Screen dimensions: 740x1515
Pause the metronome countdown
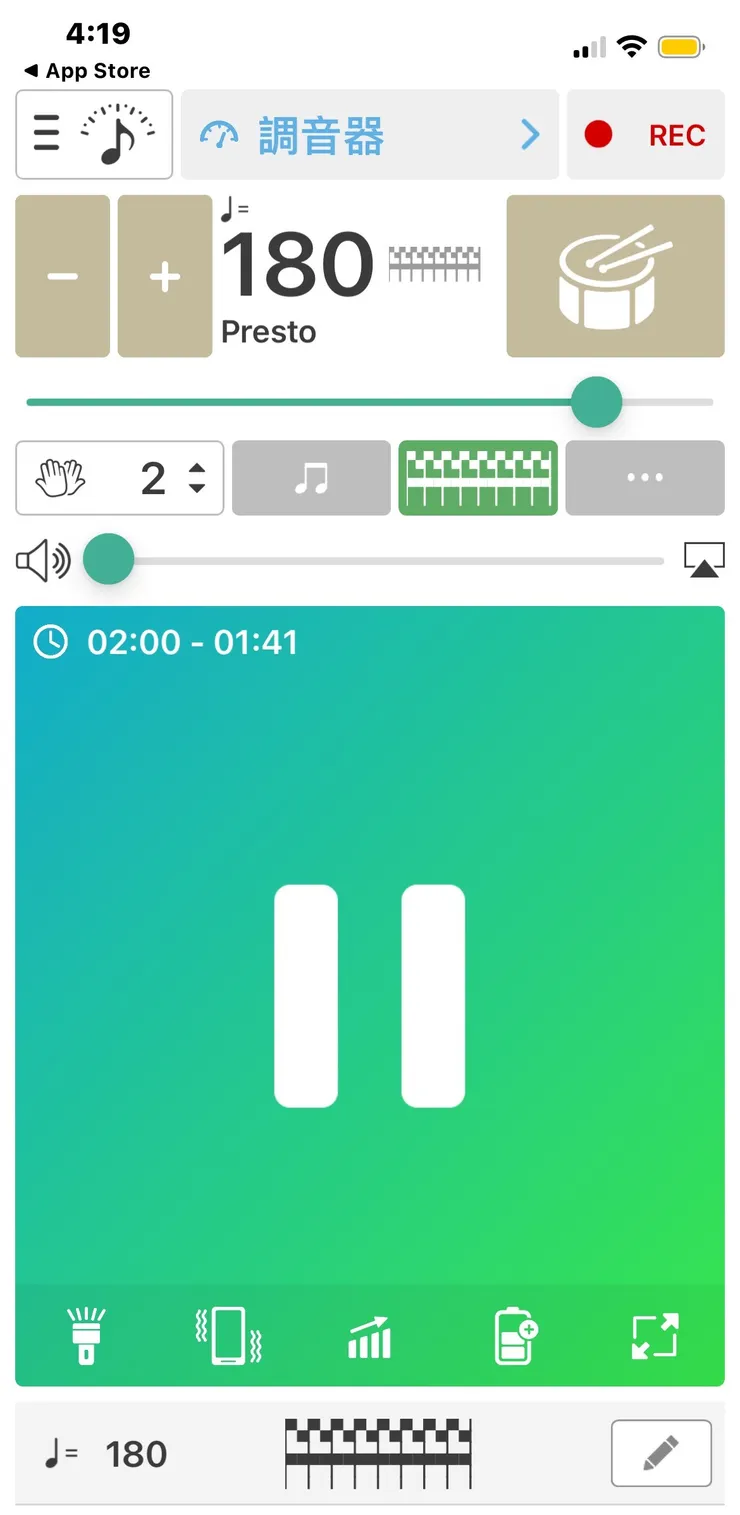(370, 995)
